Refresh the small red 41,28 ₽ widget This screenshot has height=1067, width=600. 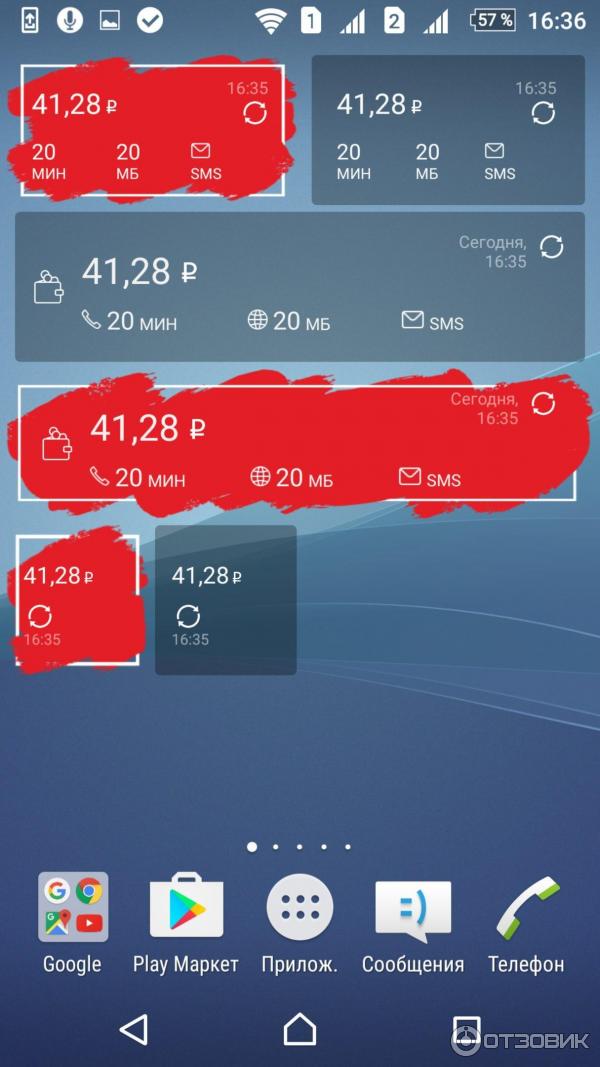tap(40, 615)
